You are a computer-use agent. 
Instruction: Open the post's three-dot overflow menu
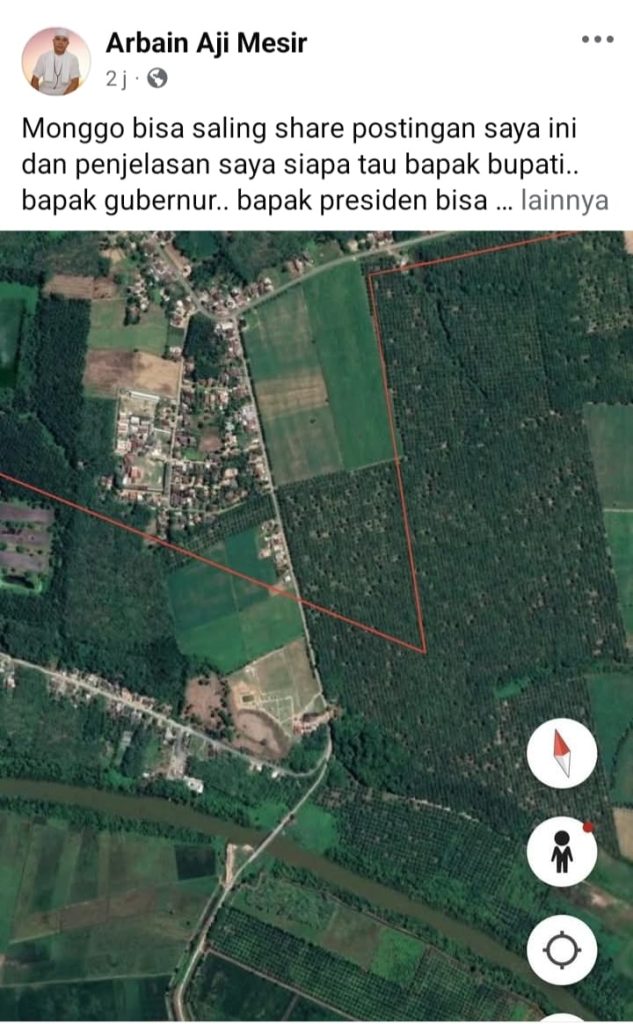pyautogui.click(x=597, y=39)
